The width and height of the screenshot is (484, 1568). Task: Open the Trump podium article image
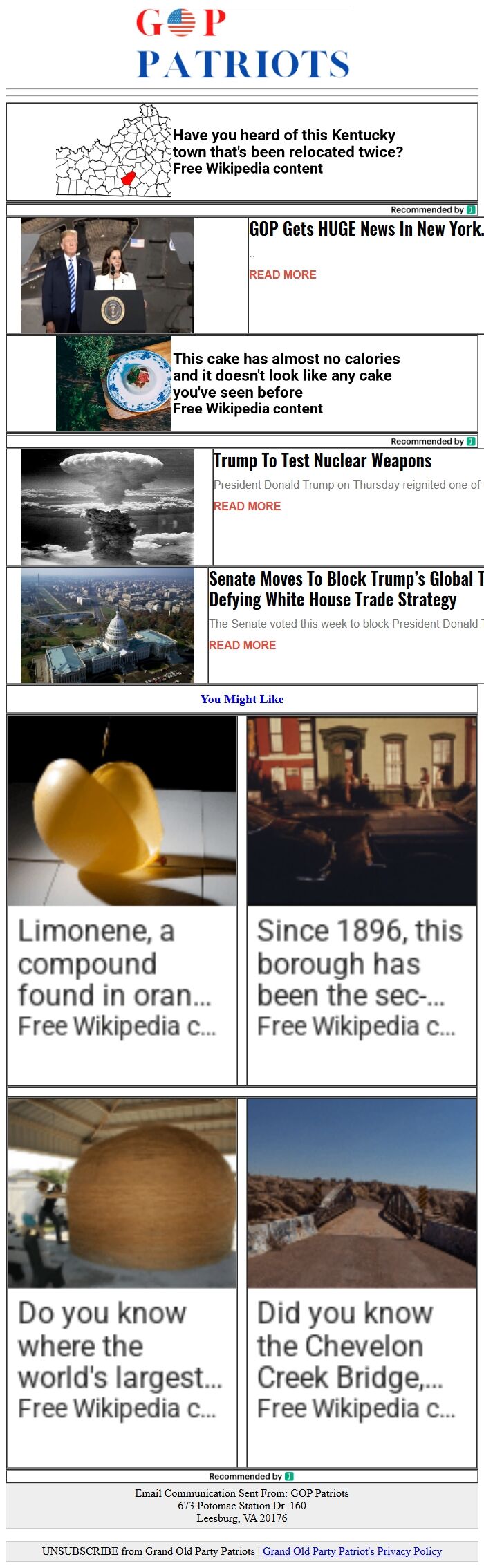point(107,275)
